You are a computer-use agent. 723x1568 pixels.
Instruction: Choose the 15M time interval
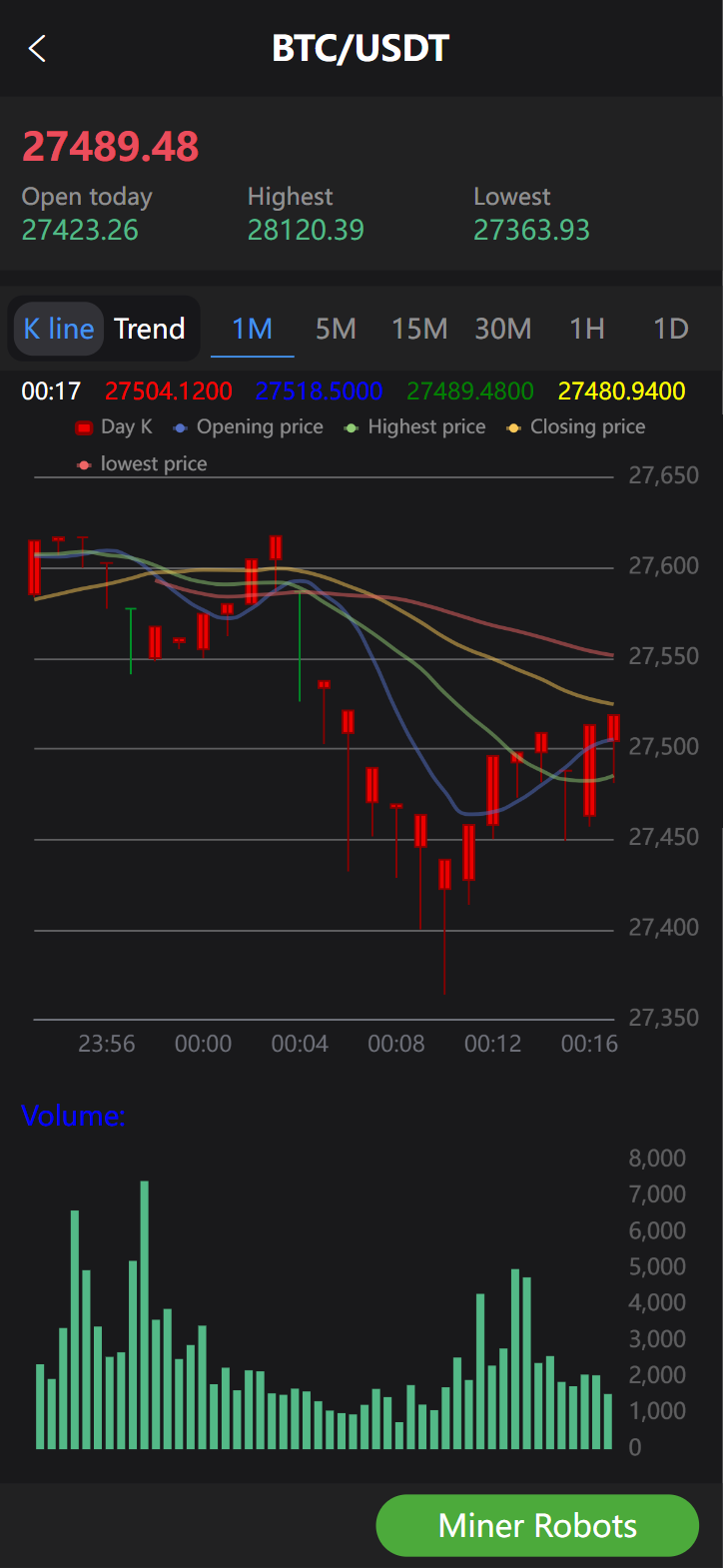419,329
